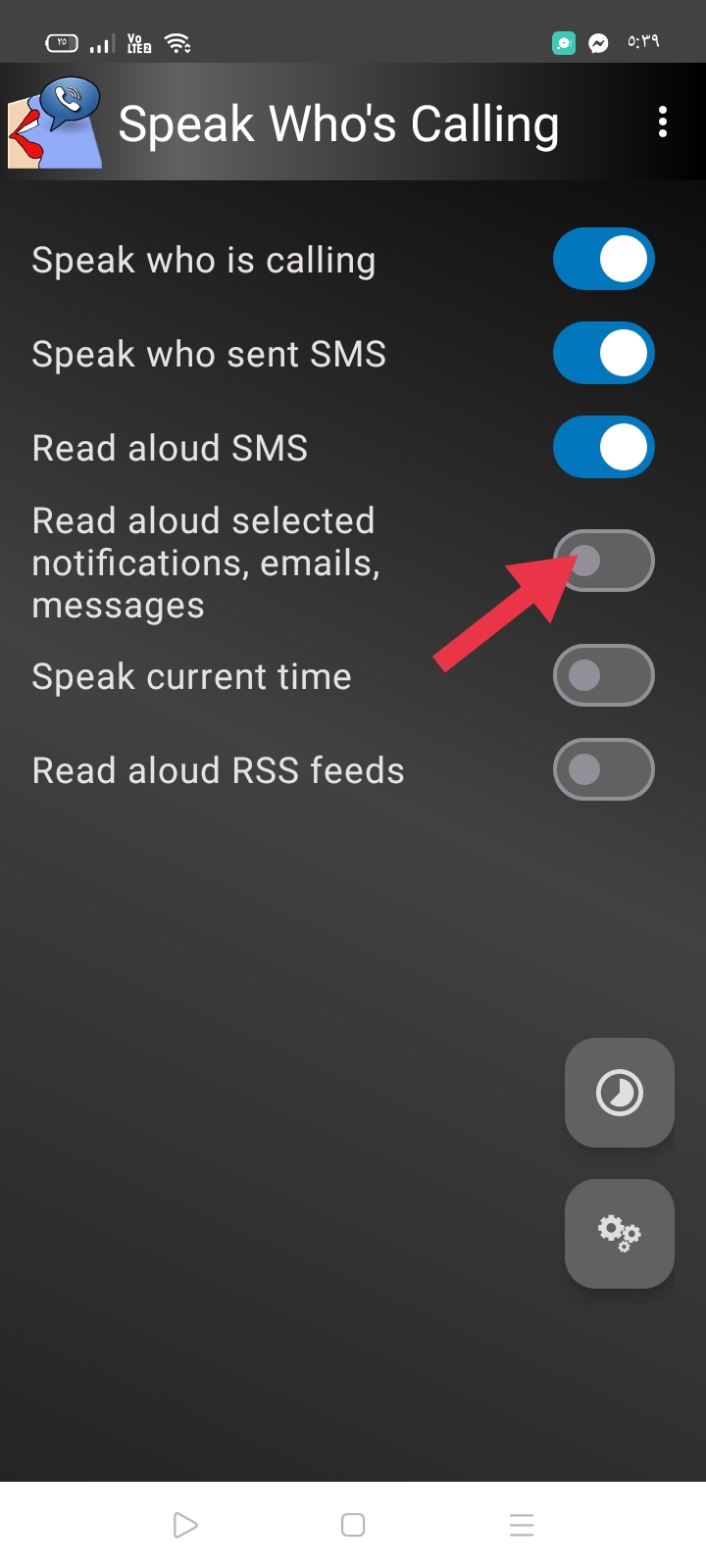
Task: Enable Read aloud RSS feeds
Action: [x=604, y=769]
